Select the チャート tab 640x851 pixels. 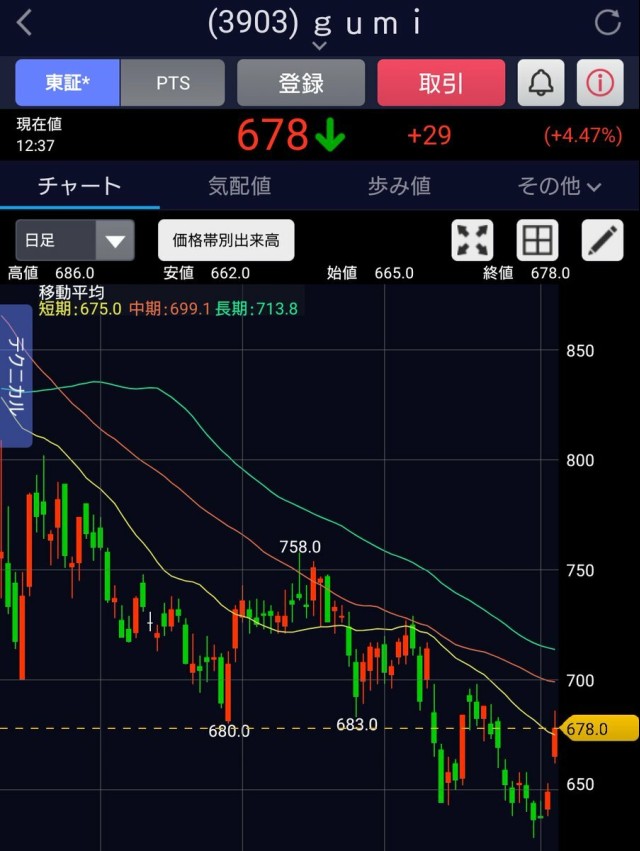(x=80, y=186)
